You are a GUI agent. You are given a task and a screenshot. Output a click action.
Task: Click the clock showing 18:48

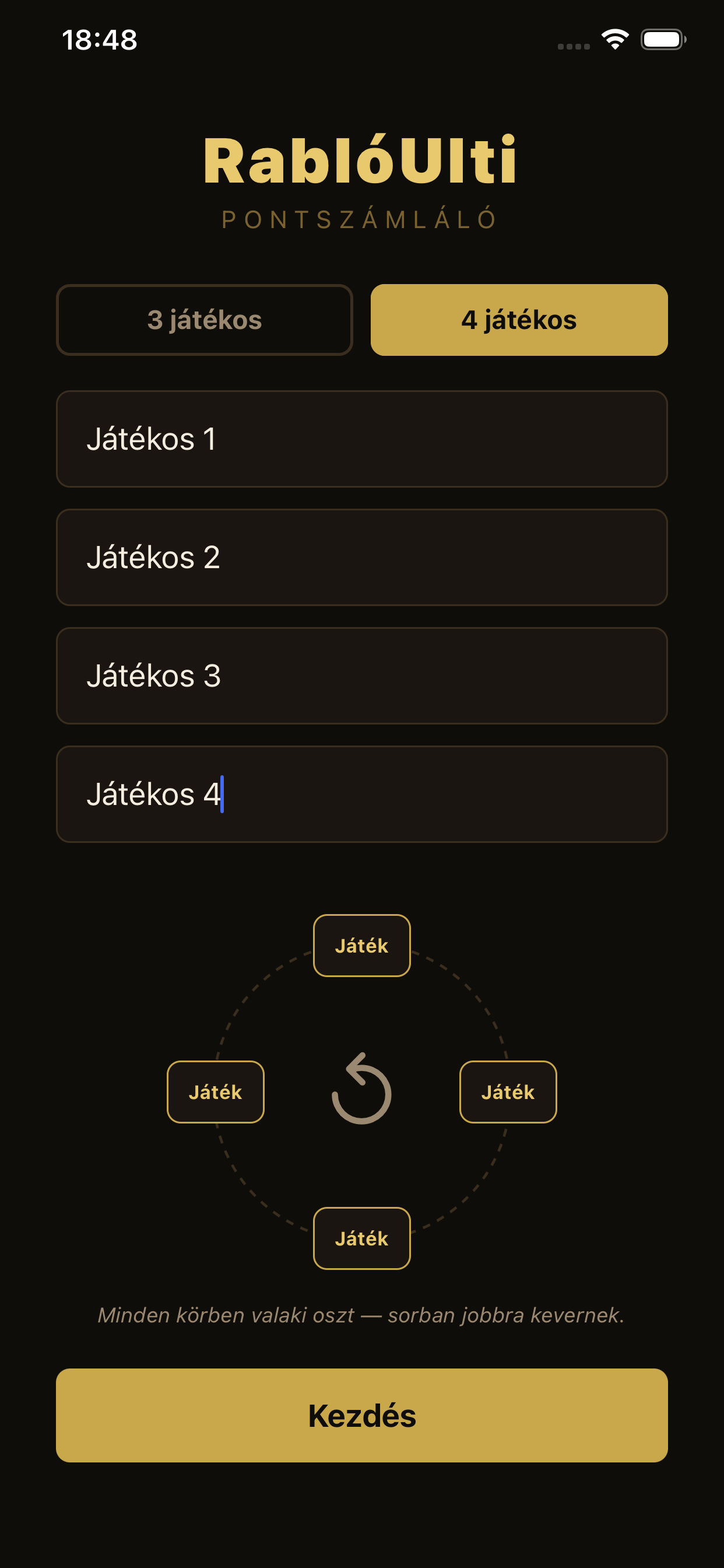click(99, 39)
